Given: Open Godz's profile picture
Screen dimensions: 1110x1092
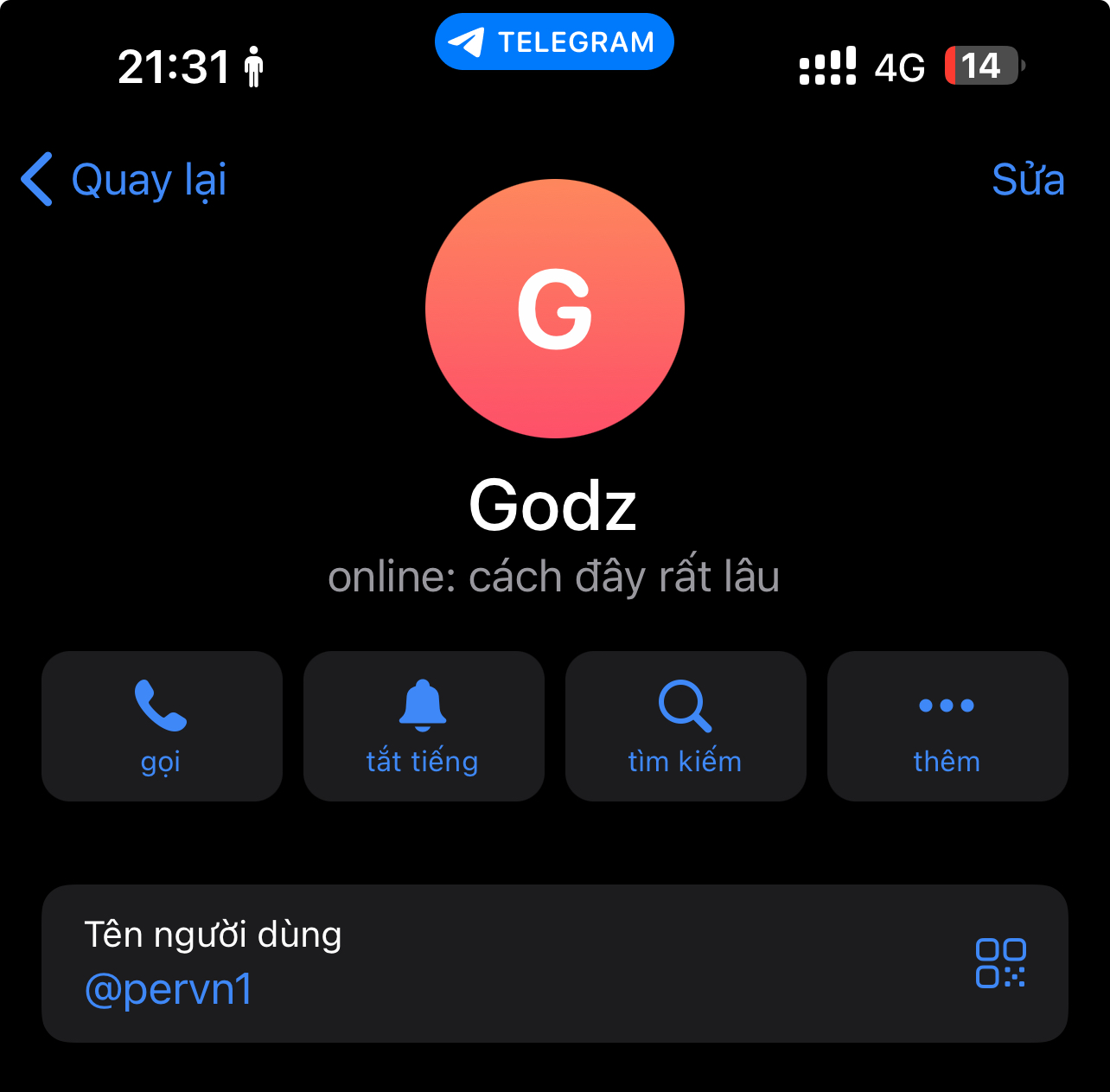Looking at the screenshot, I should click(x=555, y=309).
